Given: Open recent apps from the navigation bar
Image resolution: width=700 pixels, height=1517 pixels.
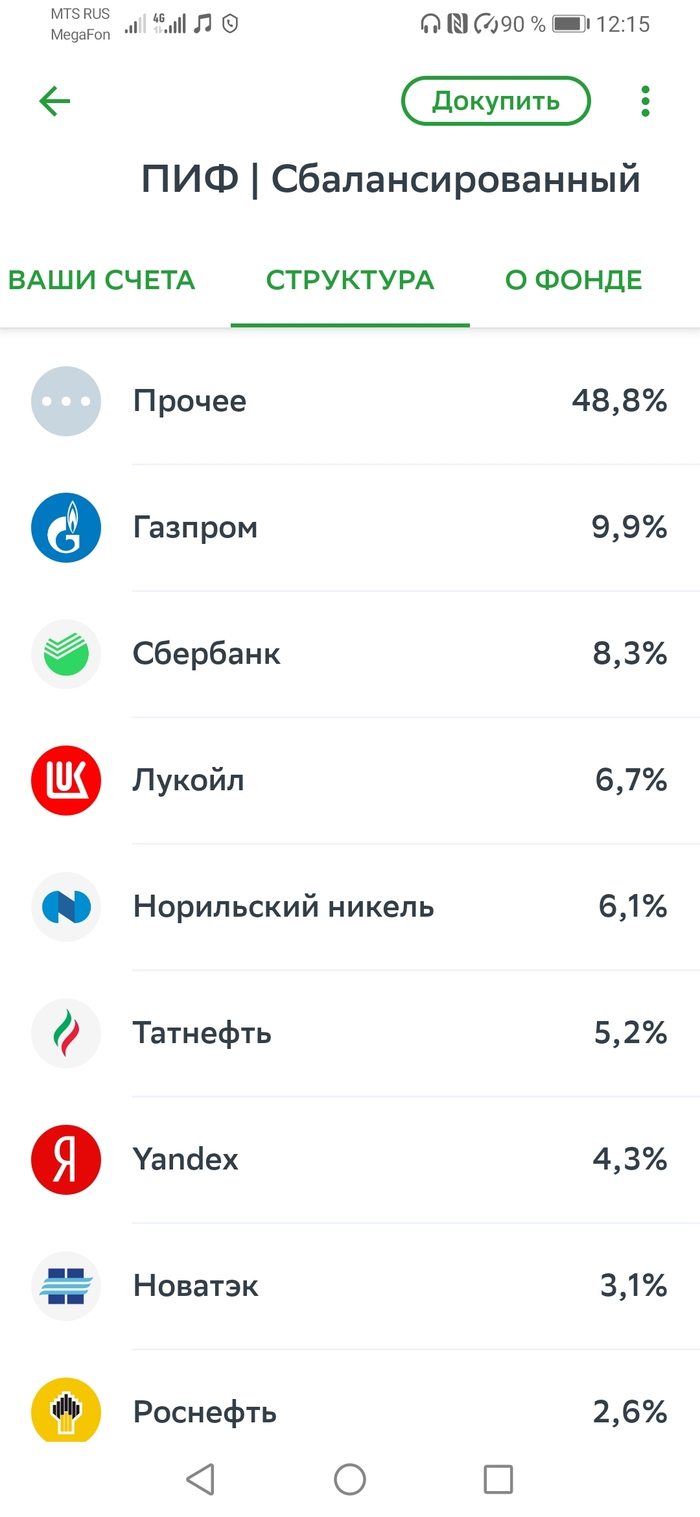Looking at the screenshot, I should 498,1479.
